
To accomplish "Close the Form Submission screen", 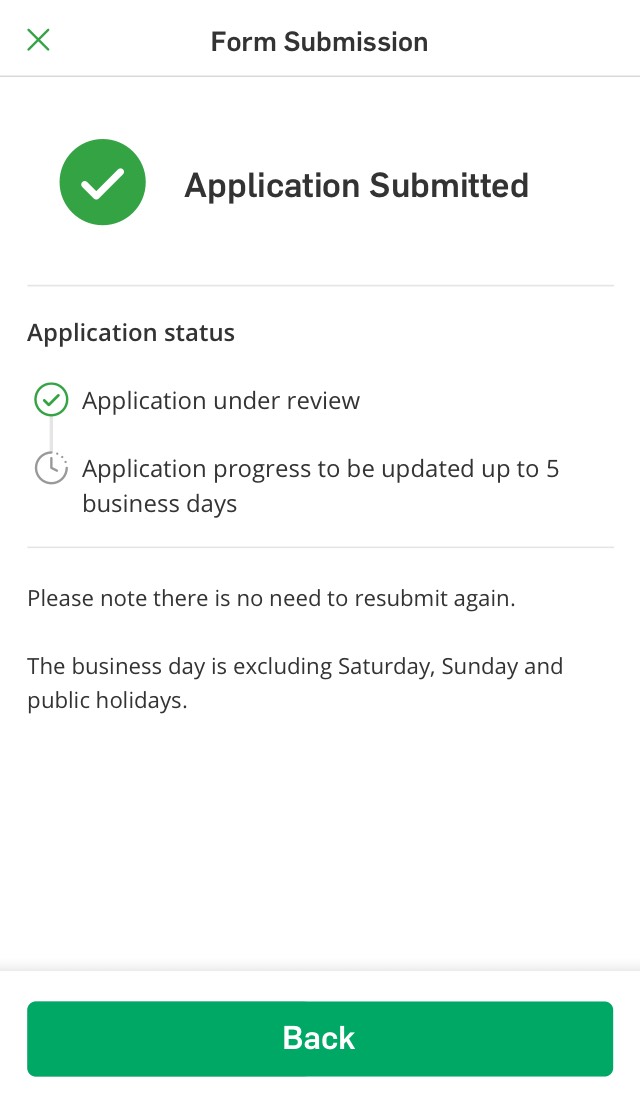I will pyautogui.click(x=39, y=40).
